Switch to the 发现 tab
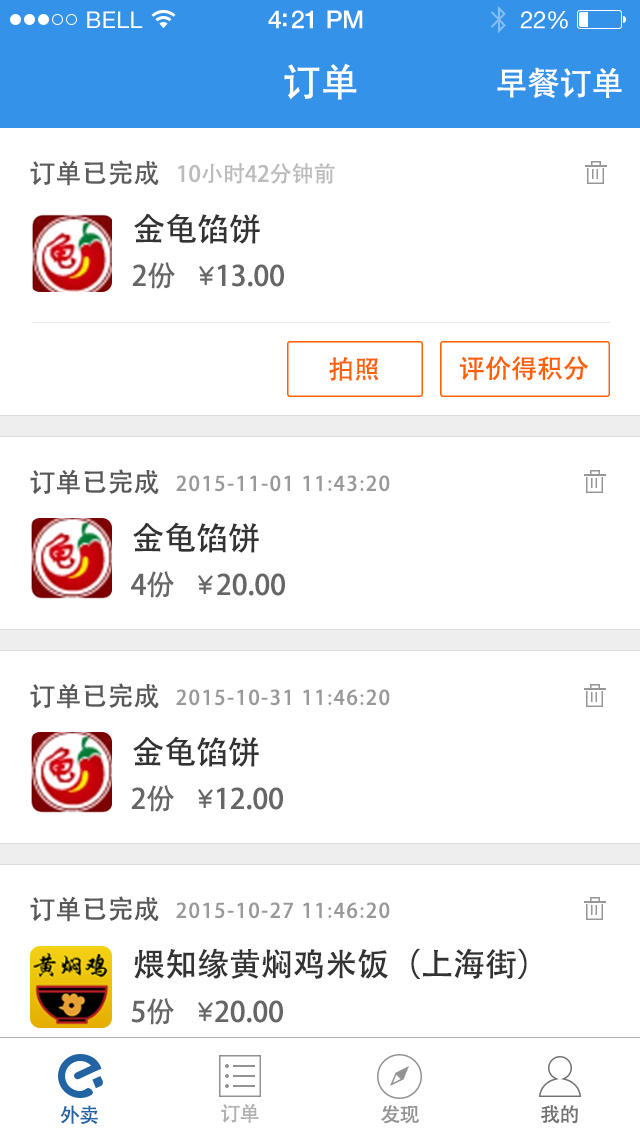Viewport: 640px width, 1136px height. point(399,1088)
